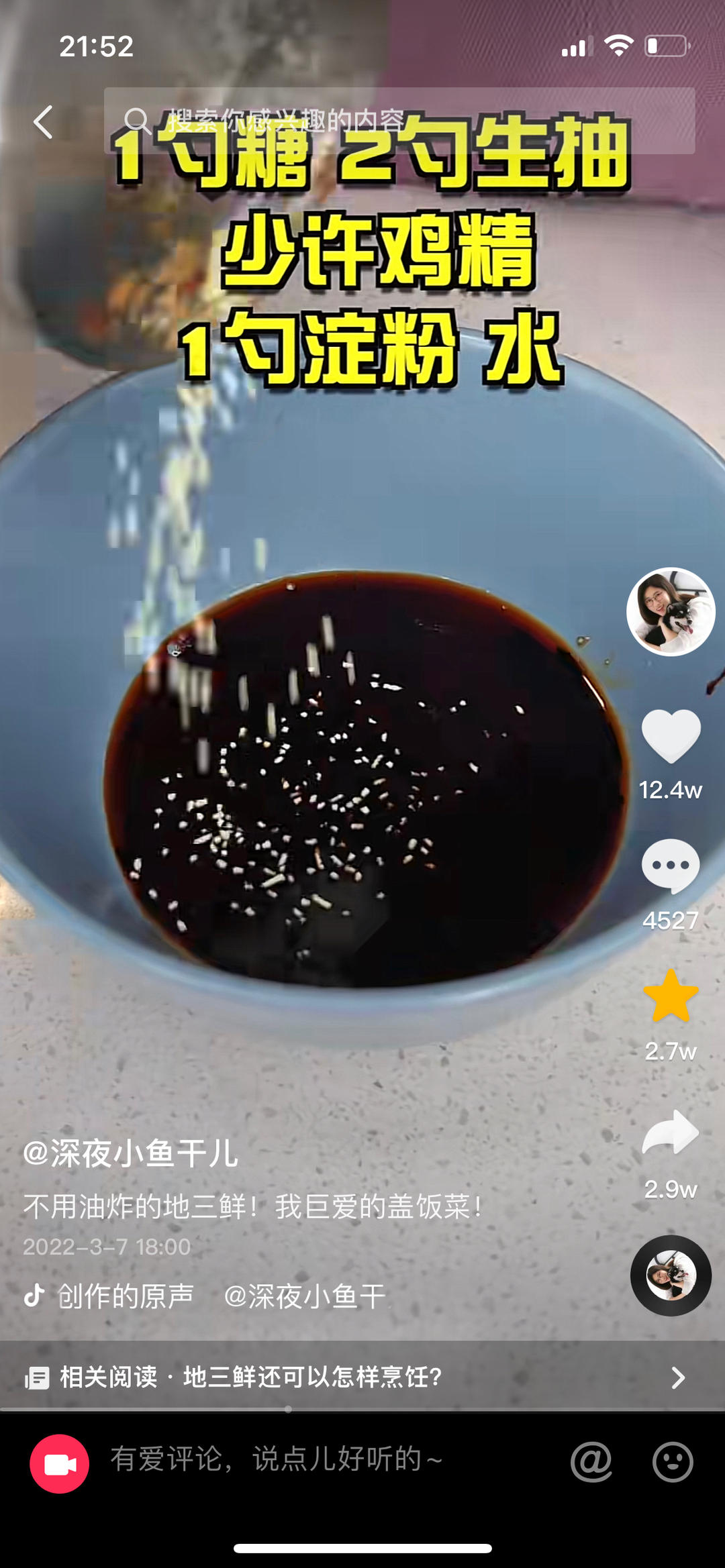Like this video with the heart
The width and height of the screenshot is (725, 1568).
[x=671, y=736]
